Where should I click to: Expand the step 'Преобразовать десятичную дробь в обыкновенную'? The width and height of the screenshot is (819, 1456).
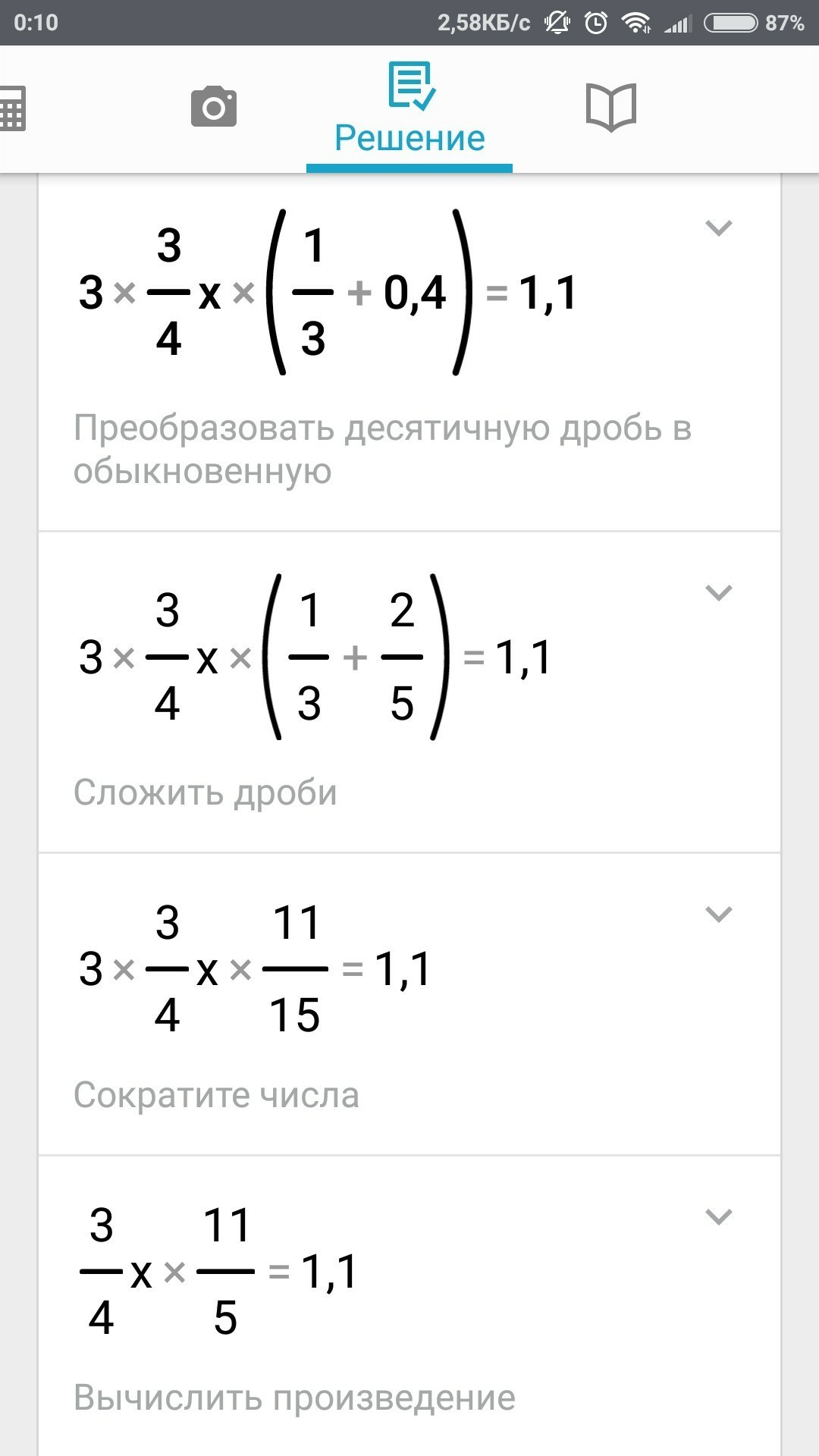click(718, 227)
